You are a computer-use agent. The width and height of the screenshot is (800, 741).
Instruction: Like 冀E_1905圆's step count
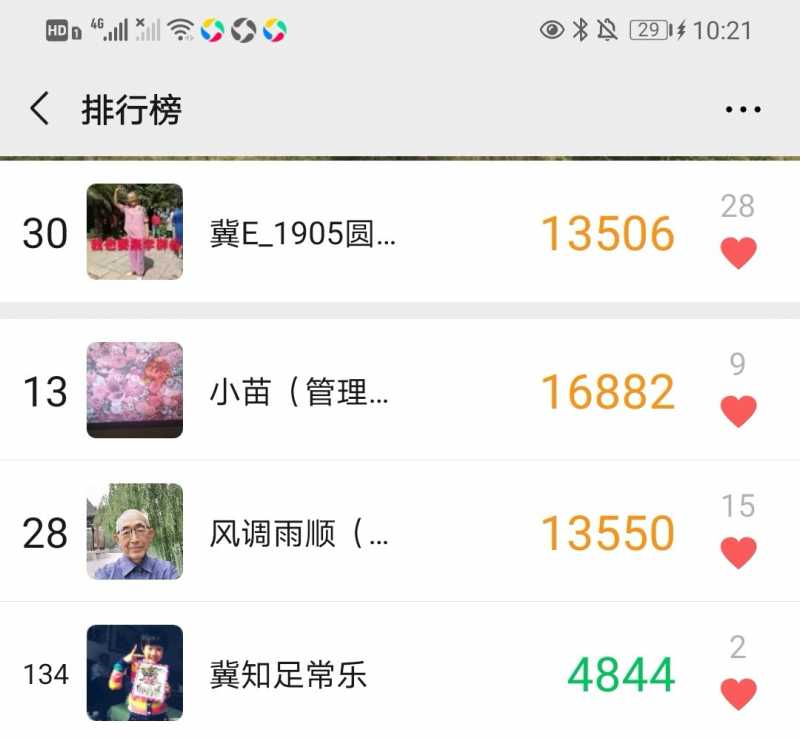(738, 253)
